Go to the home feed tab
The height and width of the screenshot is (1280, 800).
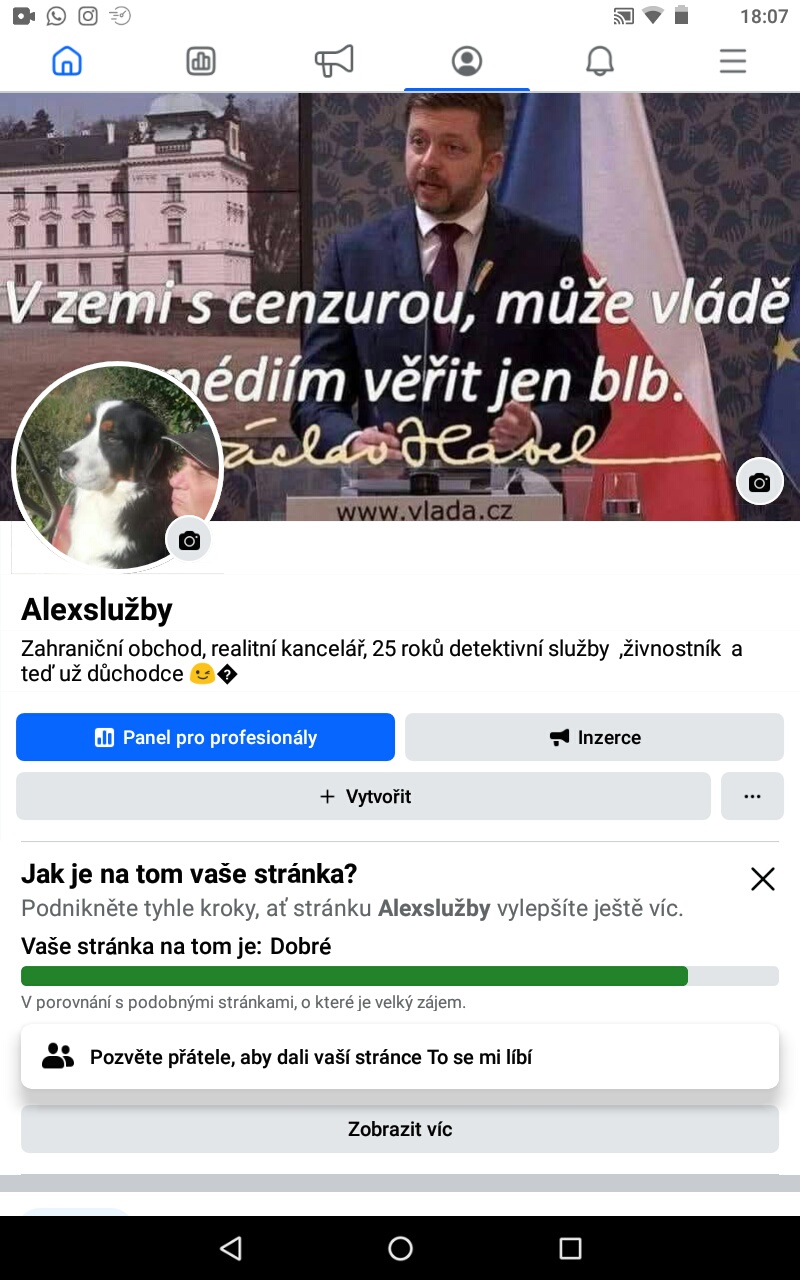(66, 62)
